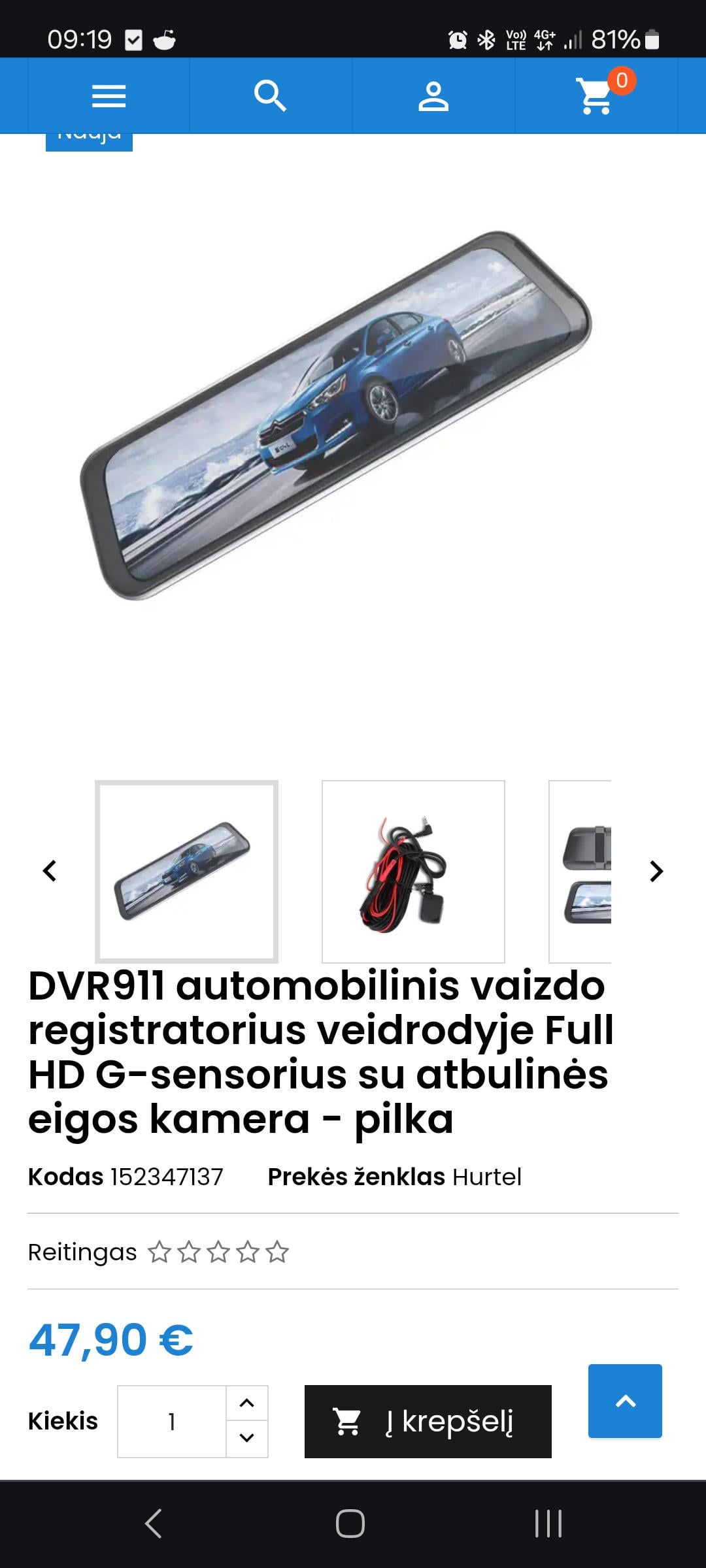Add product with Į krepšelį button
This screenshot has height=1568, width=706.
point(428,1421)
